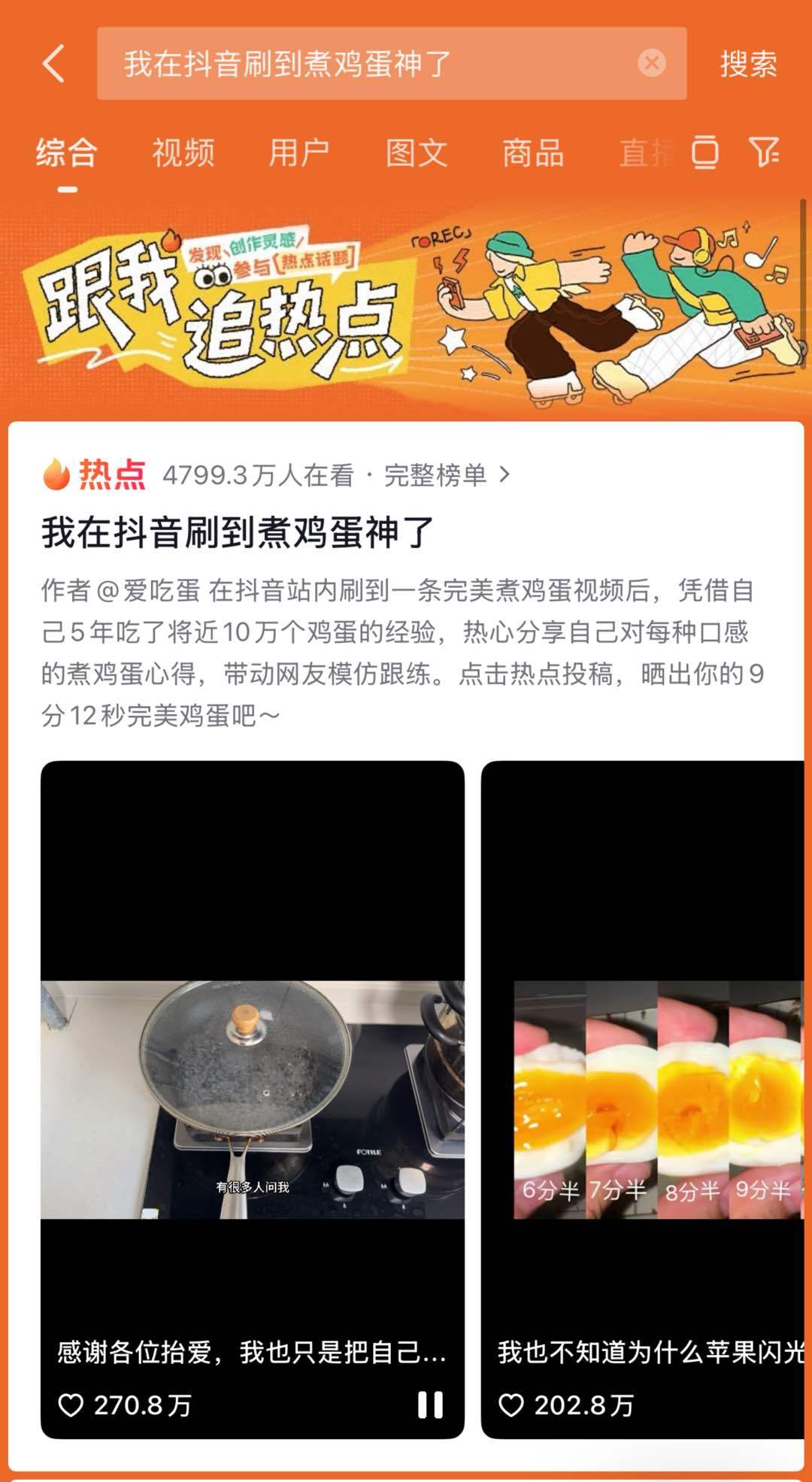Screen dimensions: 812x1482
Task: Go back with the top-left arrow
Action: [x=53, y=63]
